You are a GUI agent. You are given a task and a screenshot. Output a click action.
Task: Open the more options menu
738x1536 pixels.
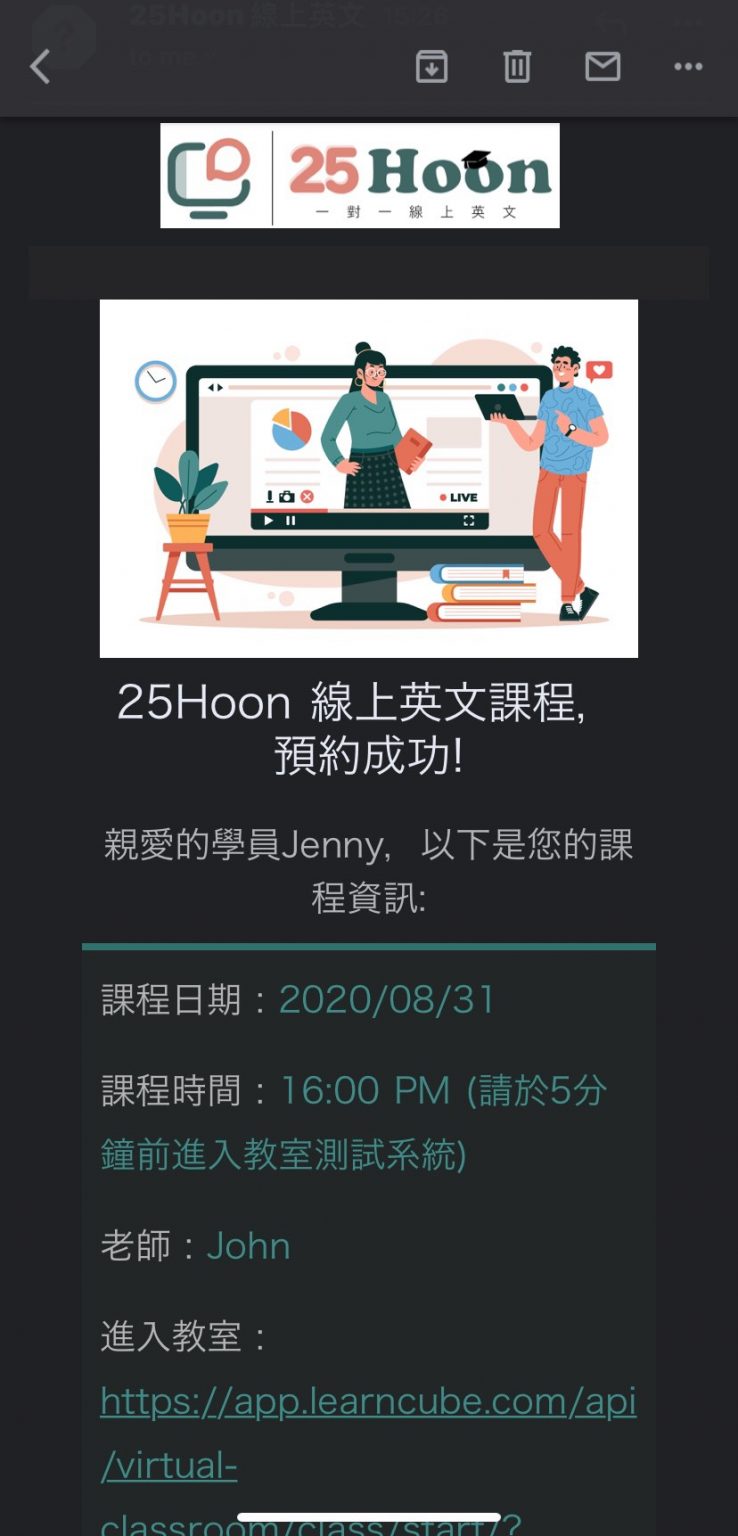(x=688, y=67)
